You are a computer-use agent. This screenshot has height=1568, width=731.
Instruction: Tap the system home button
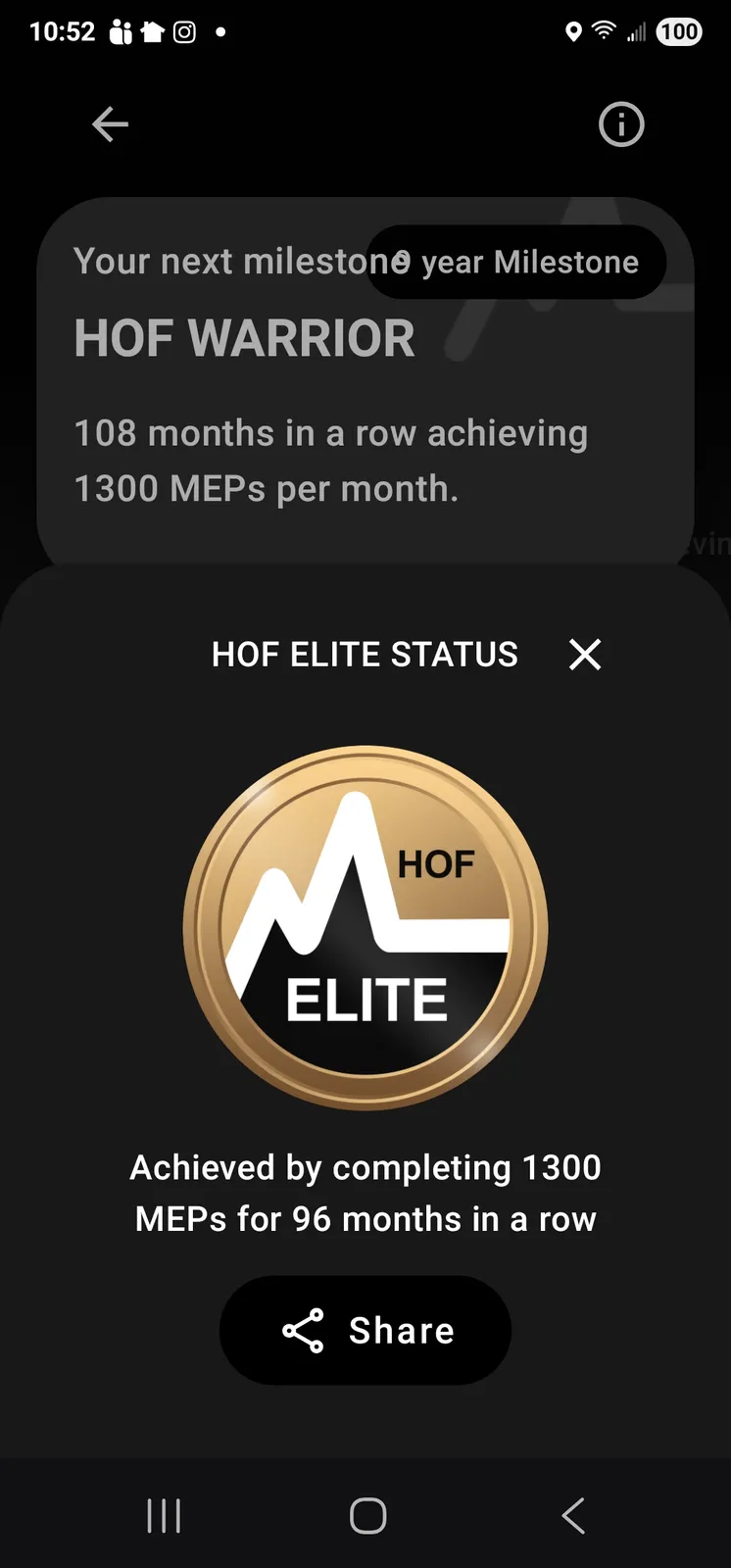[x=367, y=1515]
